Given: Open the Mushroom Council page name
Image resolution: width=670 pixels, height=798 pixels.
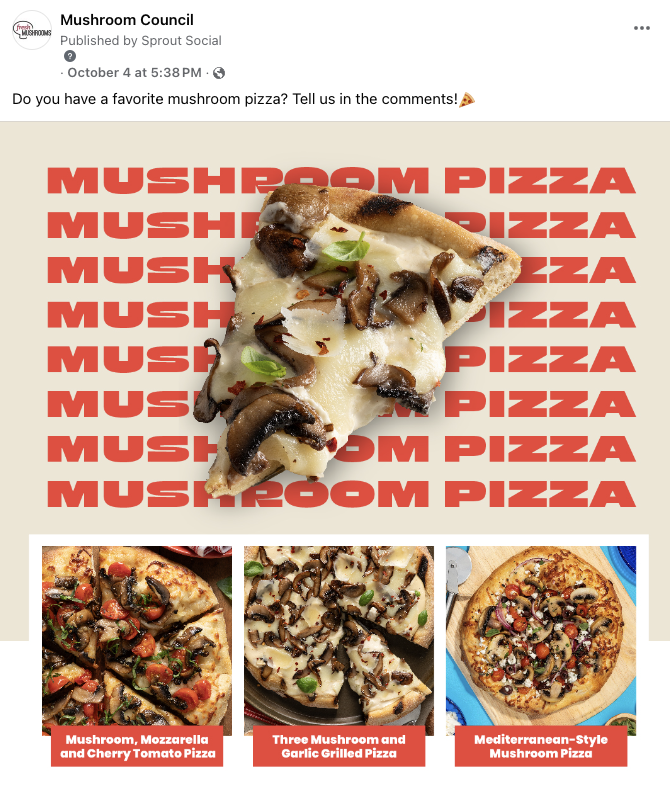Looking at the screenshot, I should tap(127, 20).
